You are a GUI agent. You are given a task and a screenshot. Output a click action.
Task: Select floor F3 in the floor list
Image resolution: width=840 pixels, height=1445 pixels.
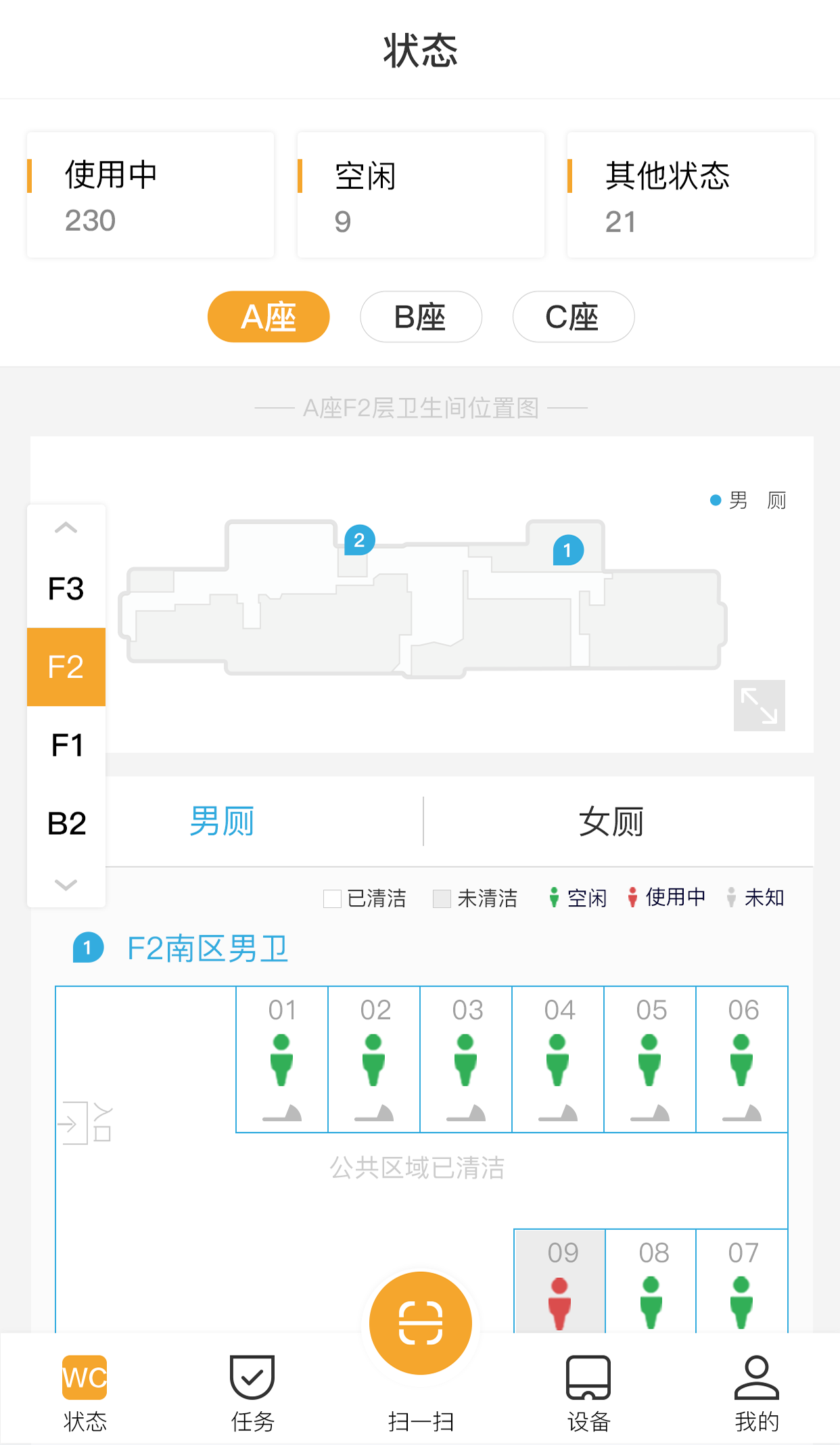(x=66, y=589)
